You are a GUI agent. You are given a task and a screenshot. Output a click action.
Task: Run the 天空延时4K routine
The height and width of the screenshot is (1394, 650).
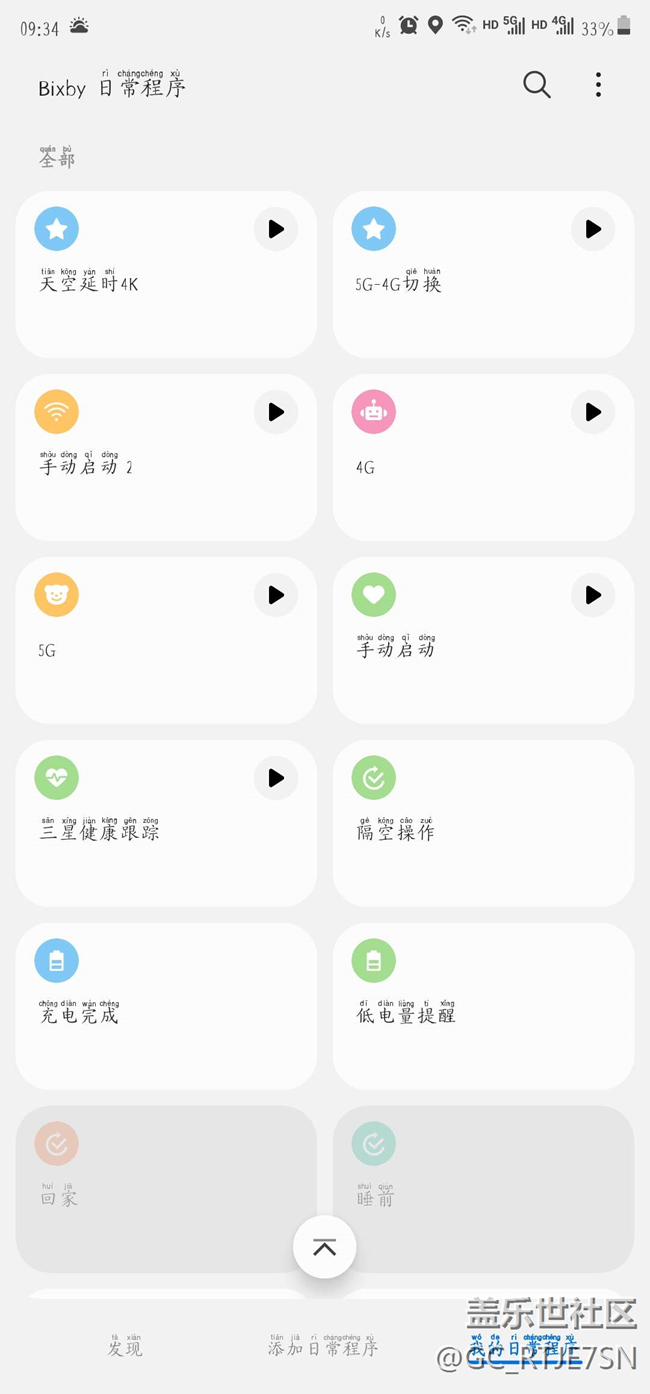[276, 229]
